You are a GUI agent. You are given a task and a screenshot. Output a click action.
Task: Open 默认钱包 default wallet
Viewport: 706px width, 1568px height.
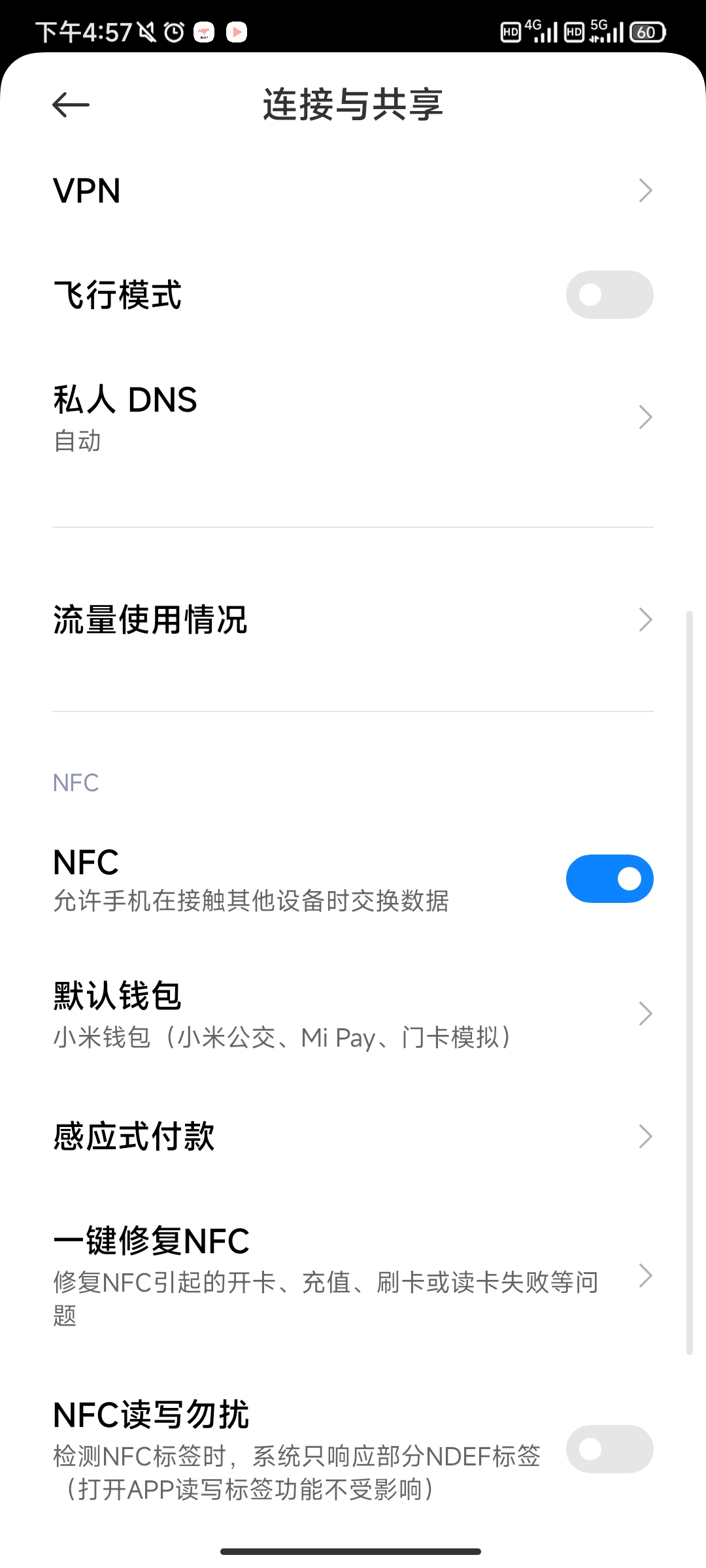point(353,1014)
